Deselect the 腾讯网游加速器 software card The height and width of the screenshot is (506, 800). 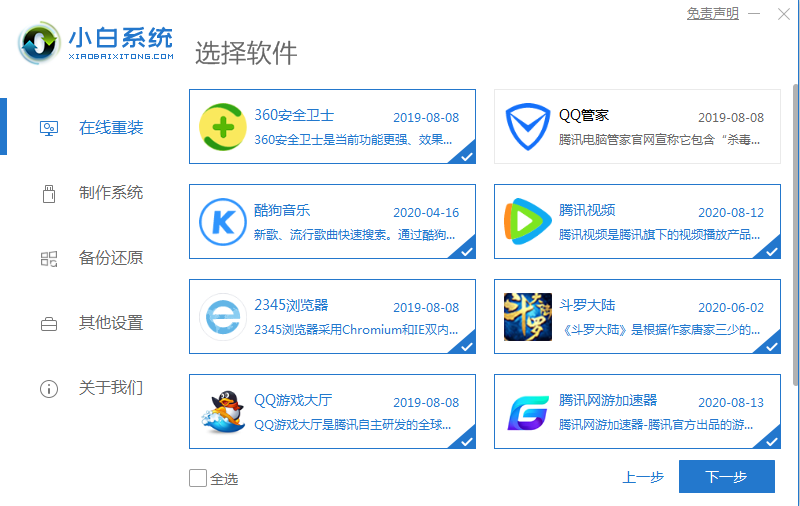tap(637, 411)
